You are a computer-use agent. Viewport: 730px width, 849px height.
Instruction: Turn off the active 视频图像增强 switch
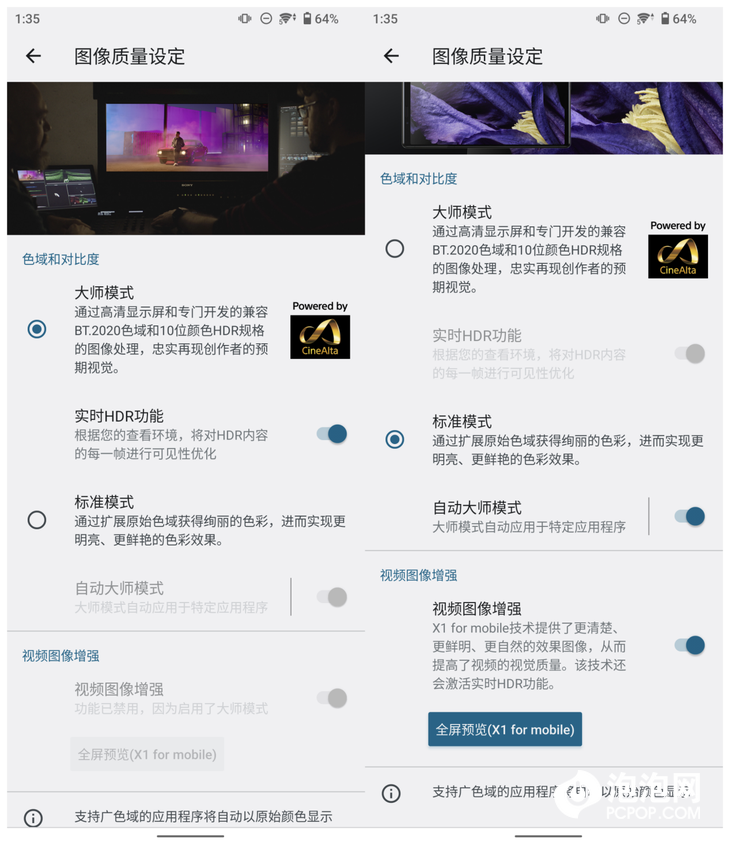click(689, 645)
